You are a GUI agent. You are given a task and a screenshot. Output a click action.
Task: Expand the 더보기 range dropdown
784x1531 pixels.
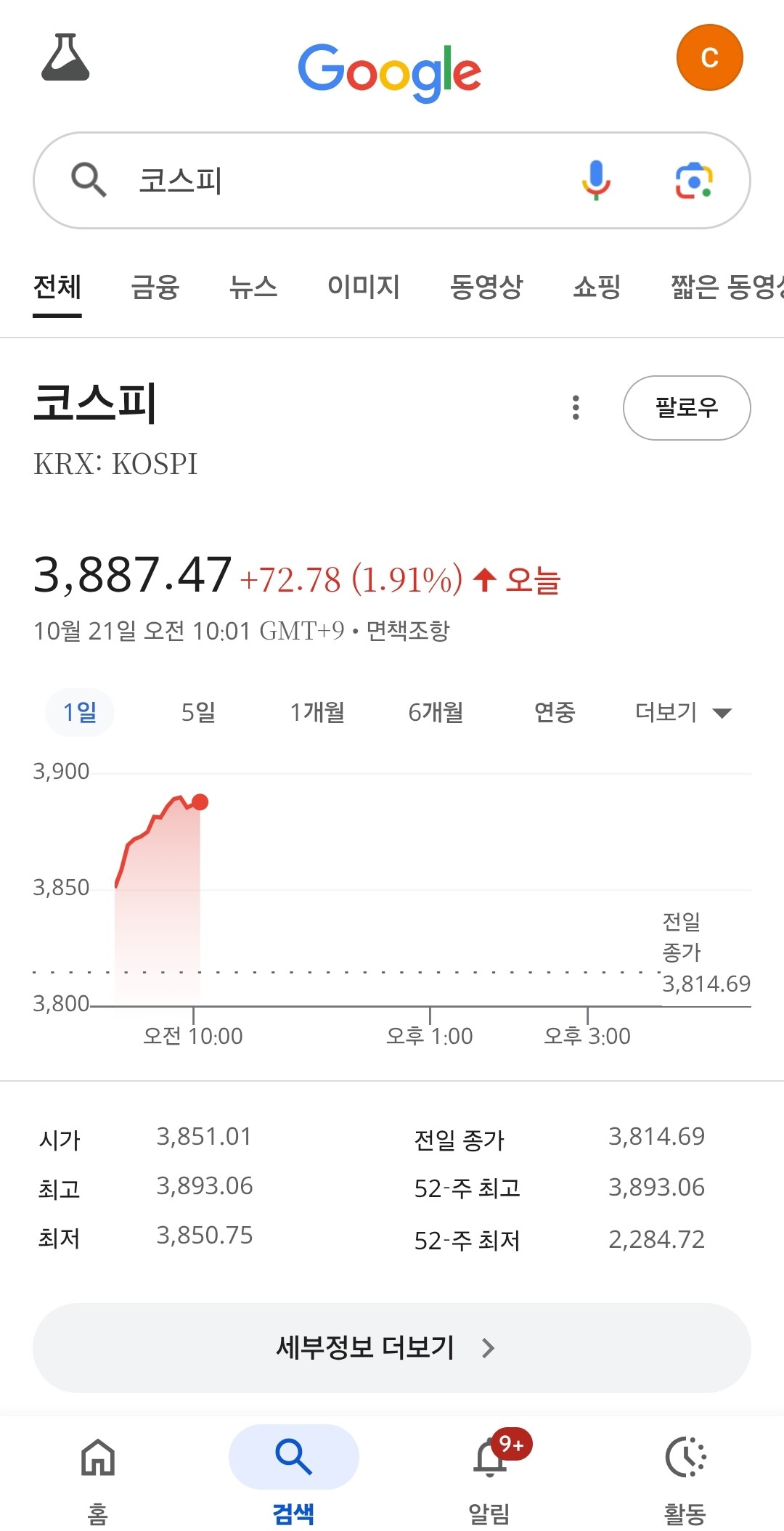click(x=682, y=712)
